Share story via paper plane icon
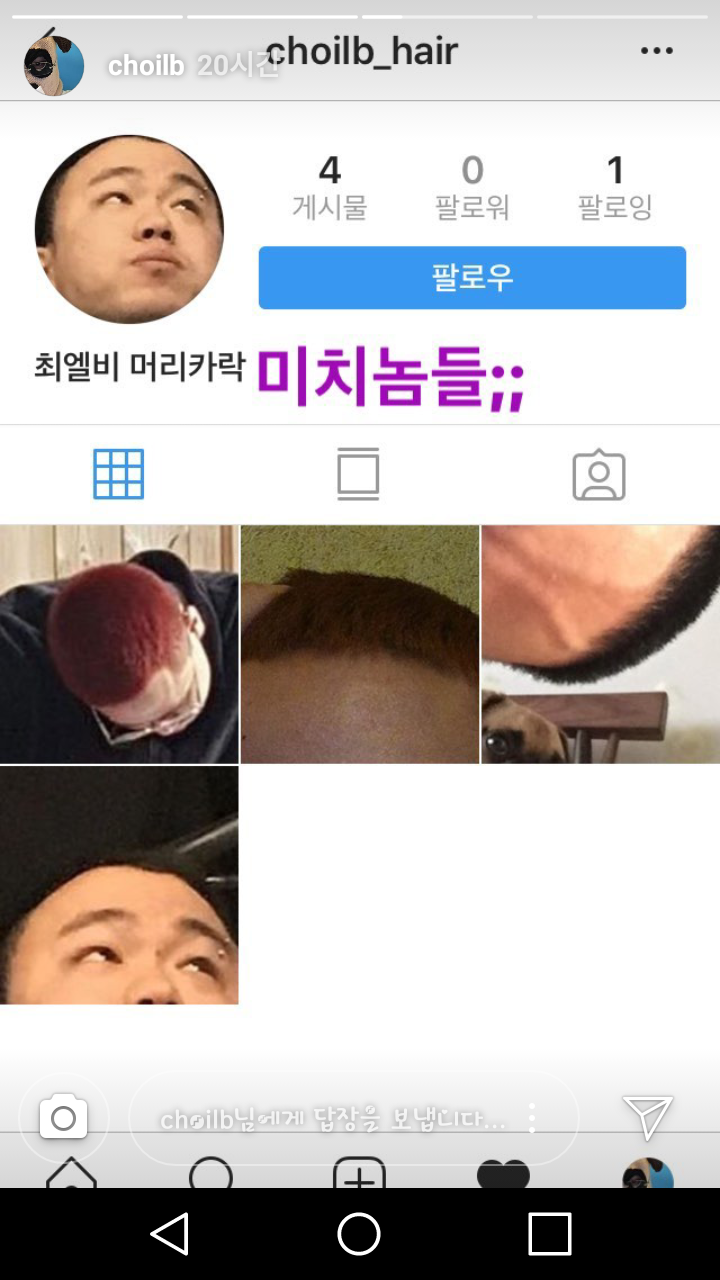This screenshot has width=720, height=1280. (x=647, y=1117)
